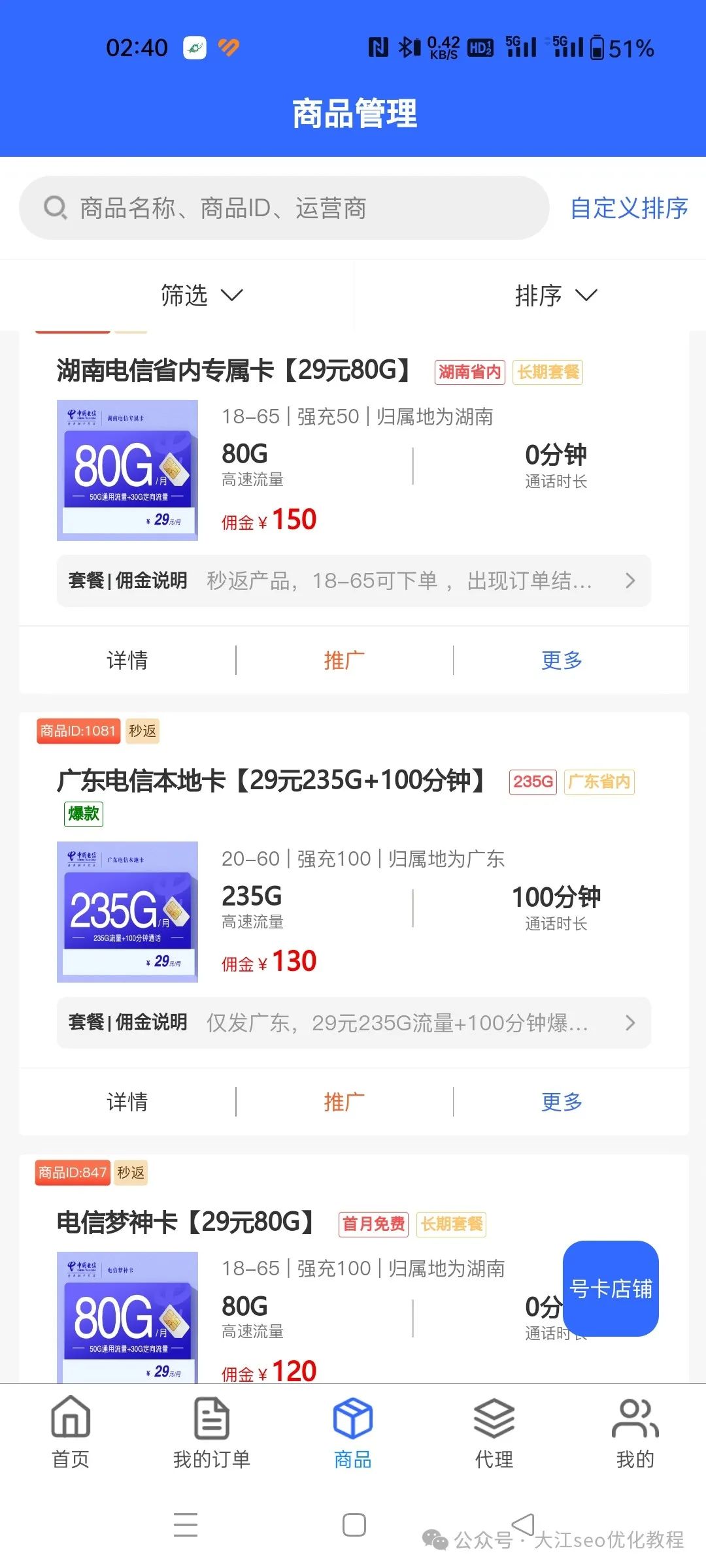The image size is (706, 1568).
Task: Expand the 排序 sort dropdown
Action: click(x=556, y=295)
